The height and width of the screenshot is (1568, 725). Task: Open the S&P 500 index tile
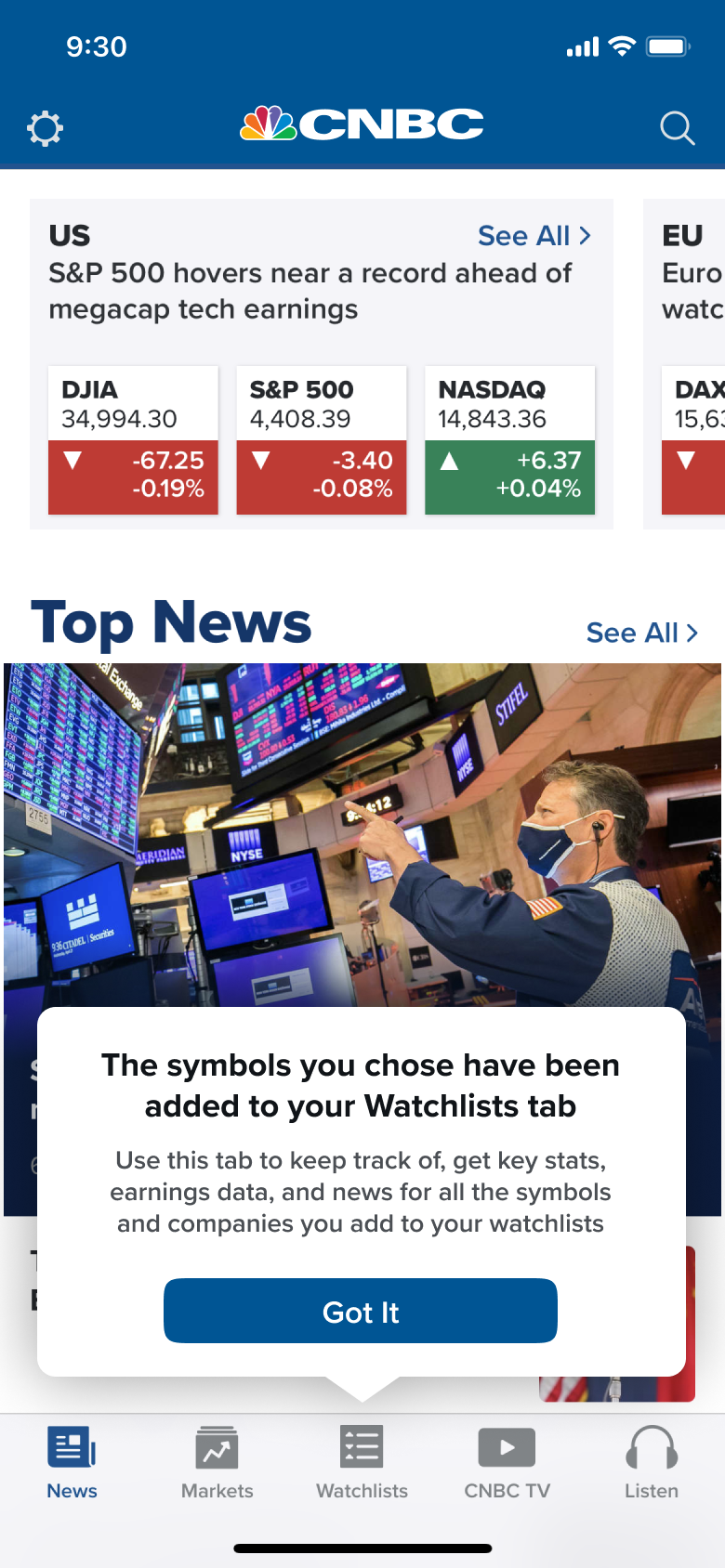[x=322, y=439]
